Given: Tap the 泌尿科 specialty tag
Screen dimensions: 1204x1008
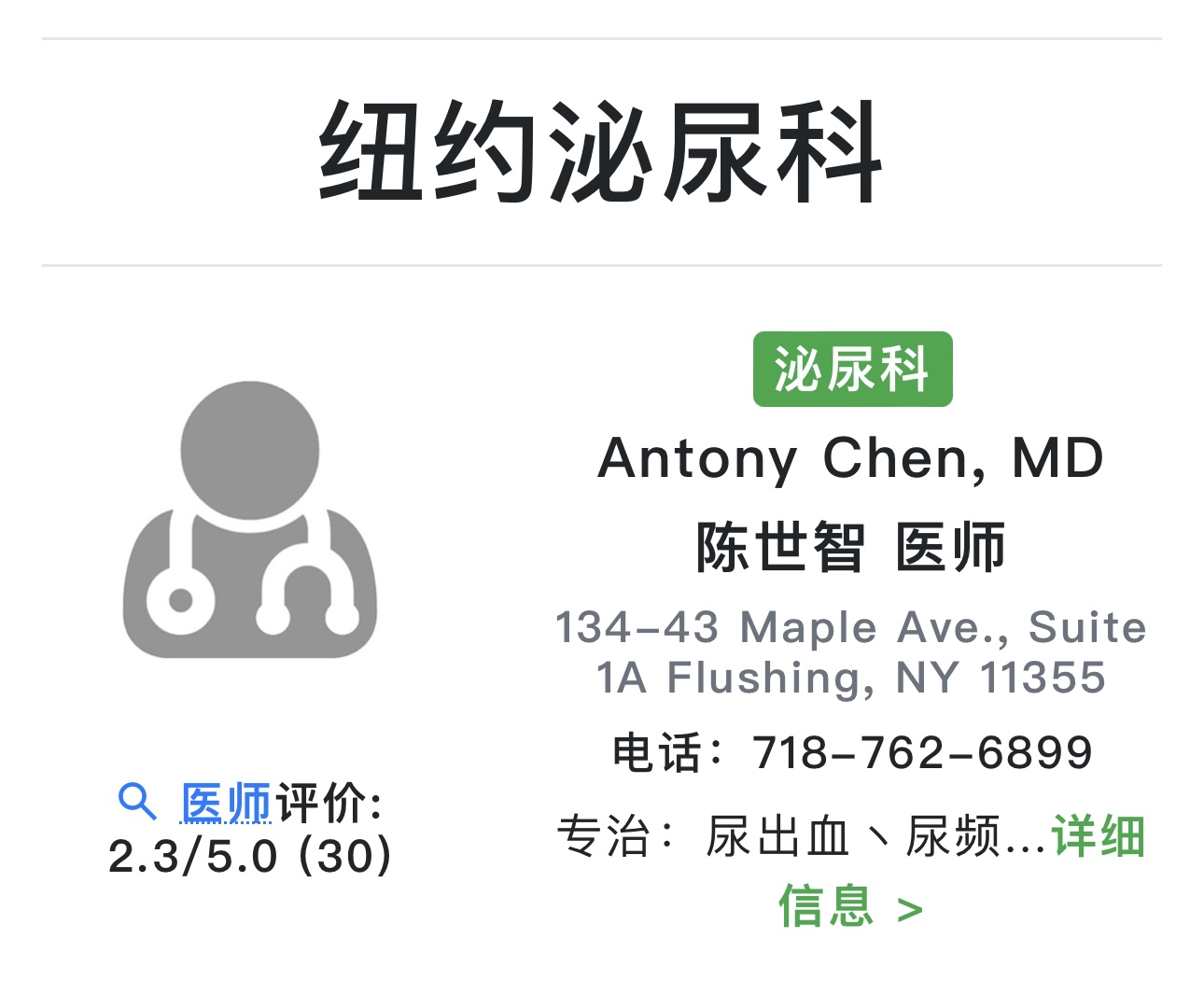Looking at the screenshot, I should (x=852, y=370).
